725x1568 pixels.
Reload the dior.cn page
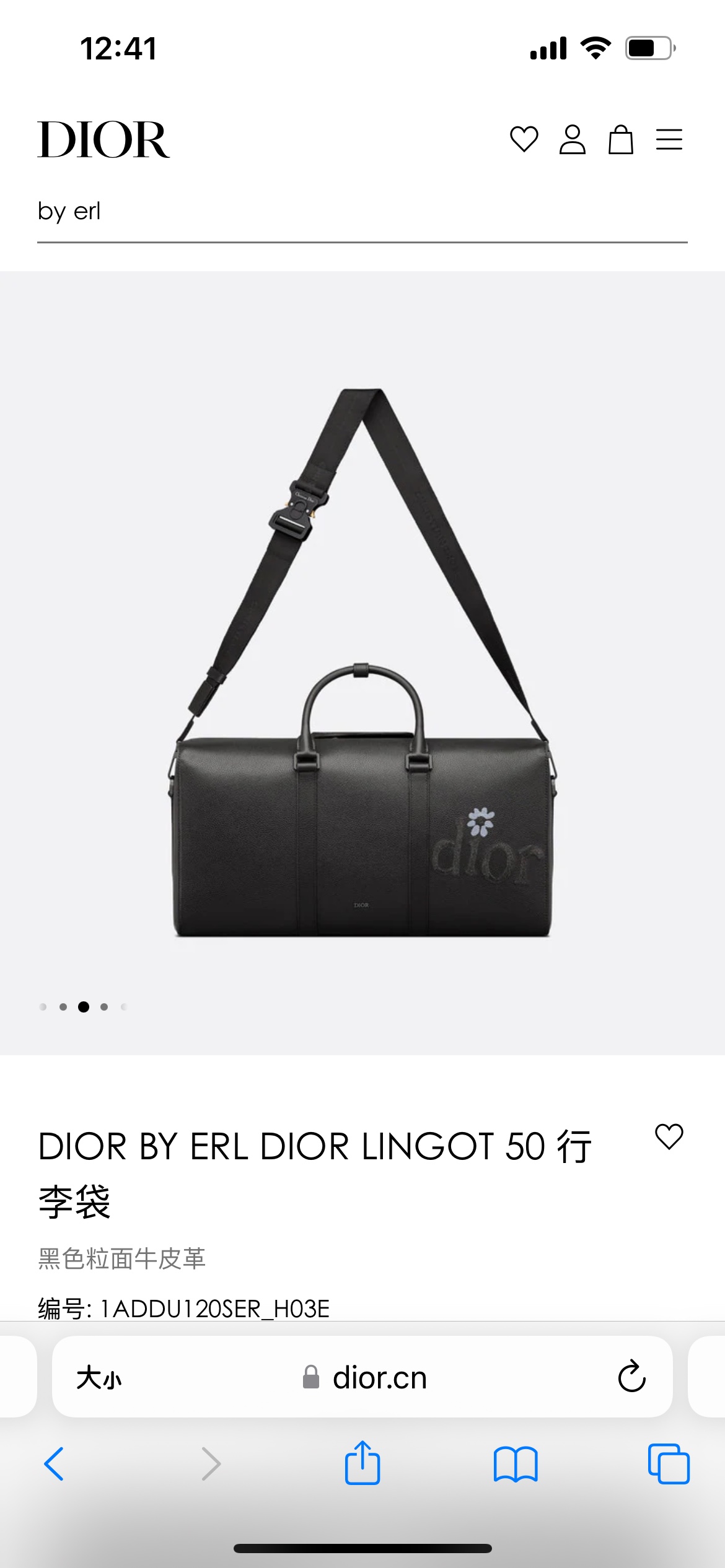tap(631, 1377)
